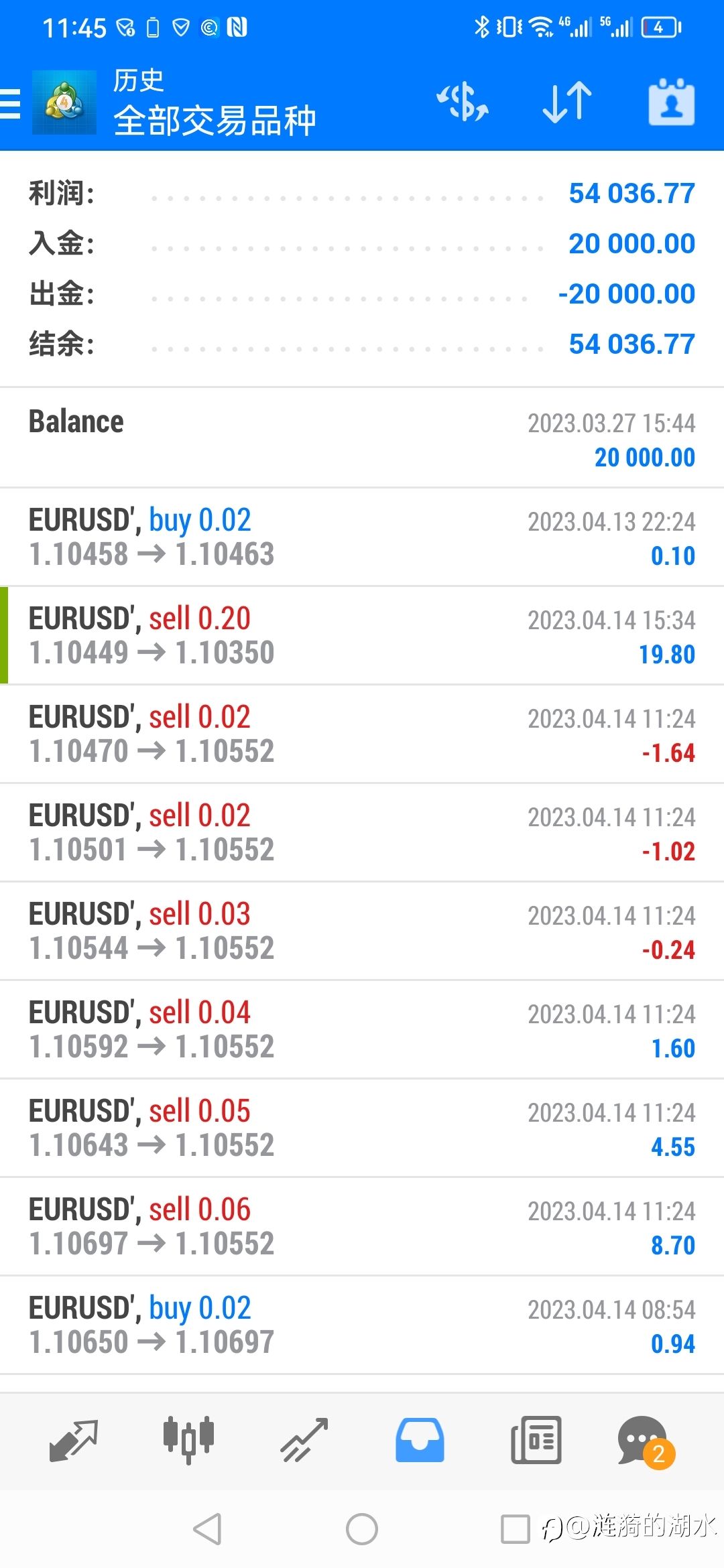Switch to the News tab

click(536, 1440)
